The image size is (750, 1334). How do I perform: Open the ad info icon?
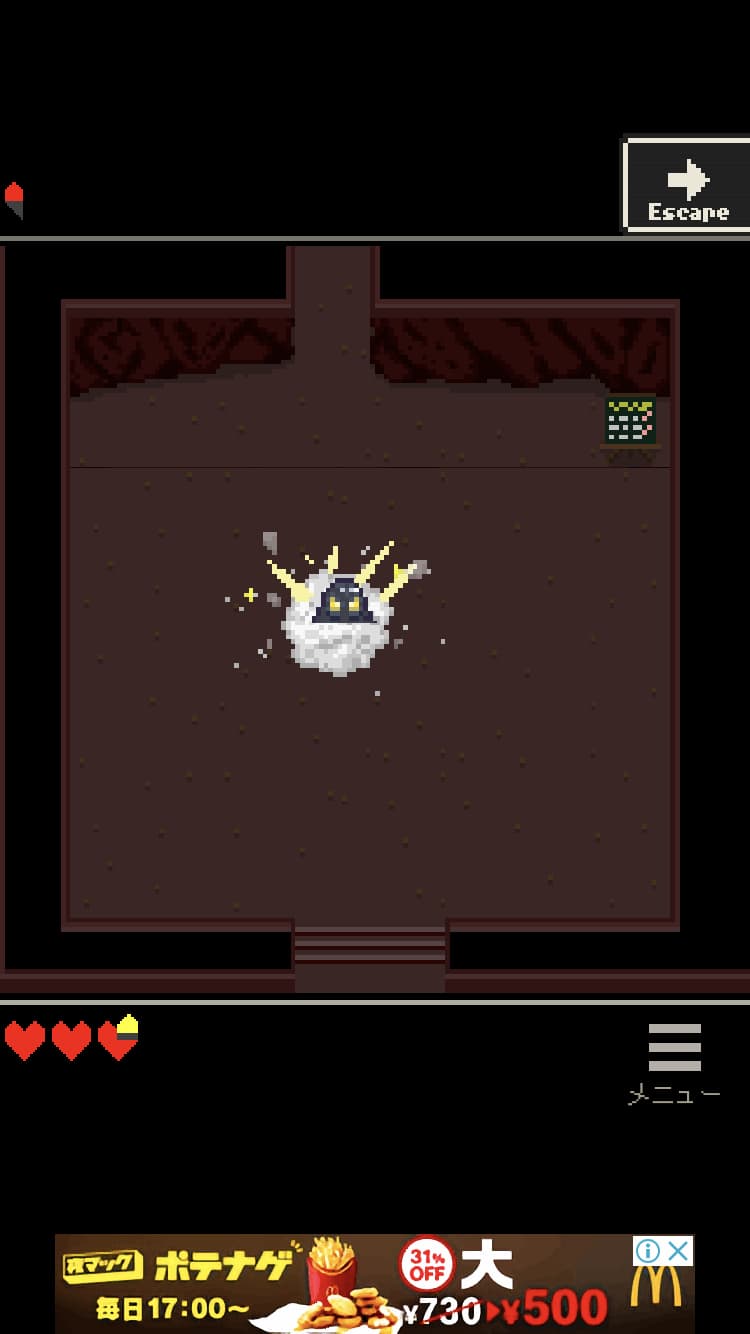pyautogui.click(x=648, y=1250)
